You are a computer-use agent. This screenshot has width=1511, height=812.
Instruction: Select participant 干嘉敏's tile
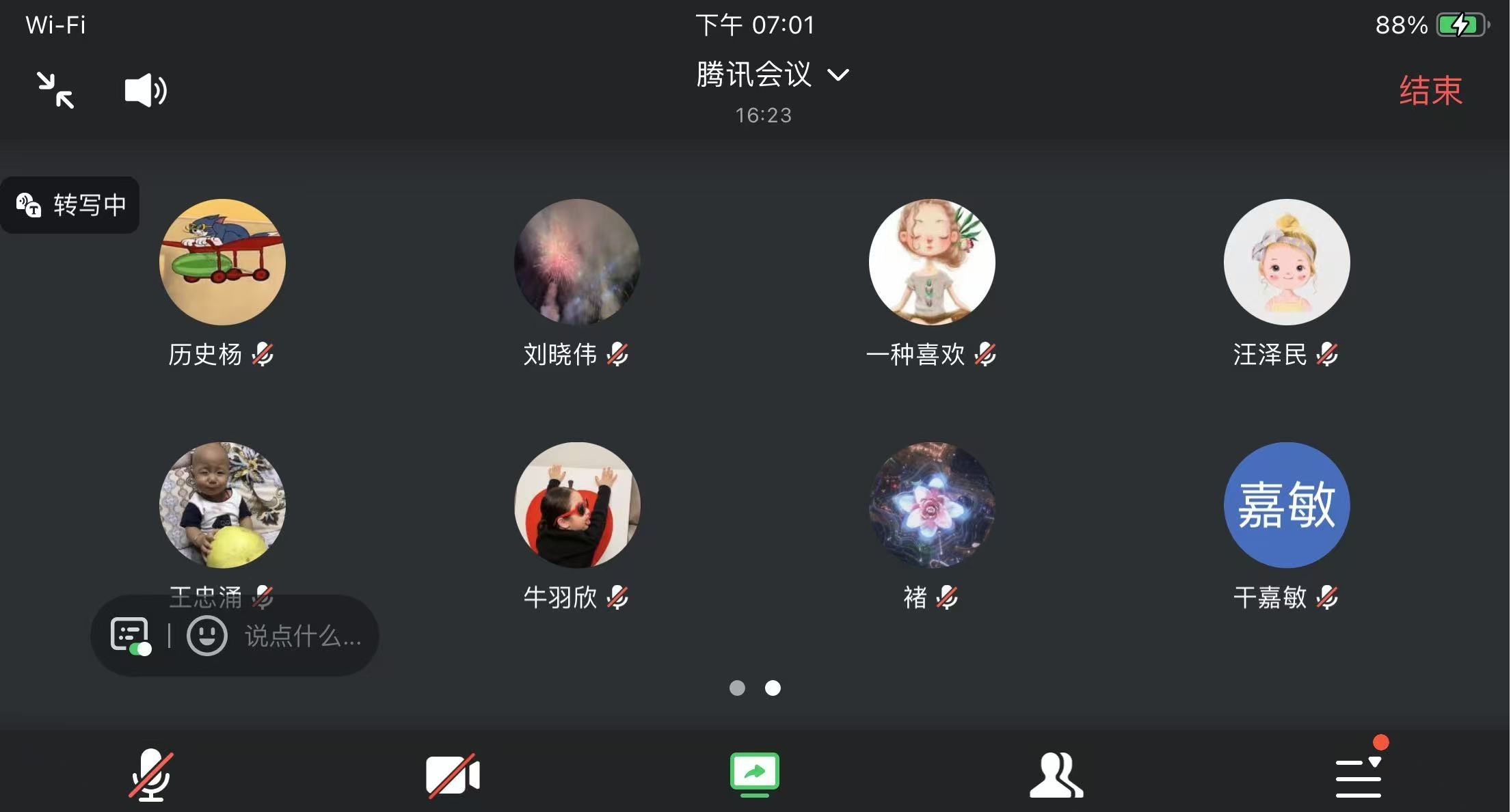point(1286,506)
